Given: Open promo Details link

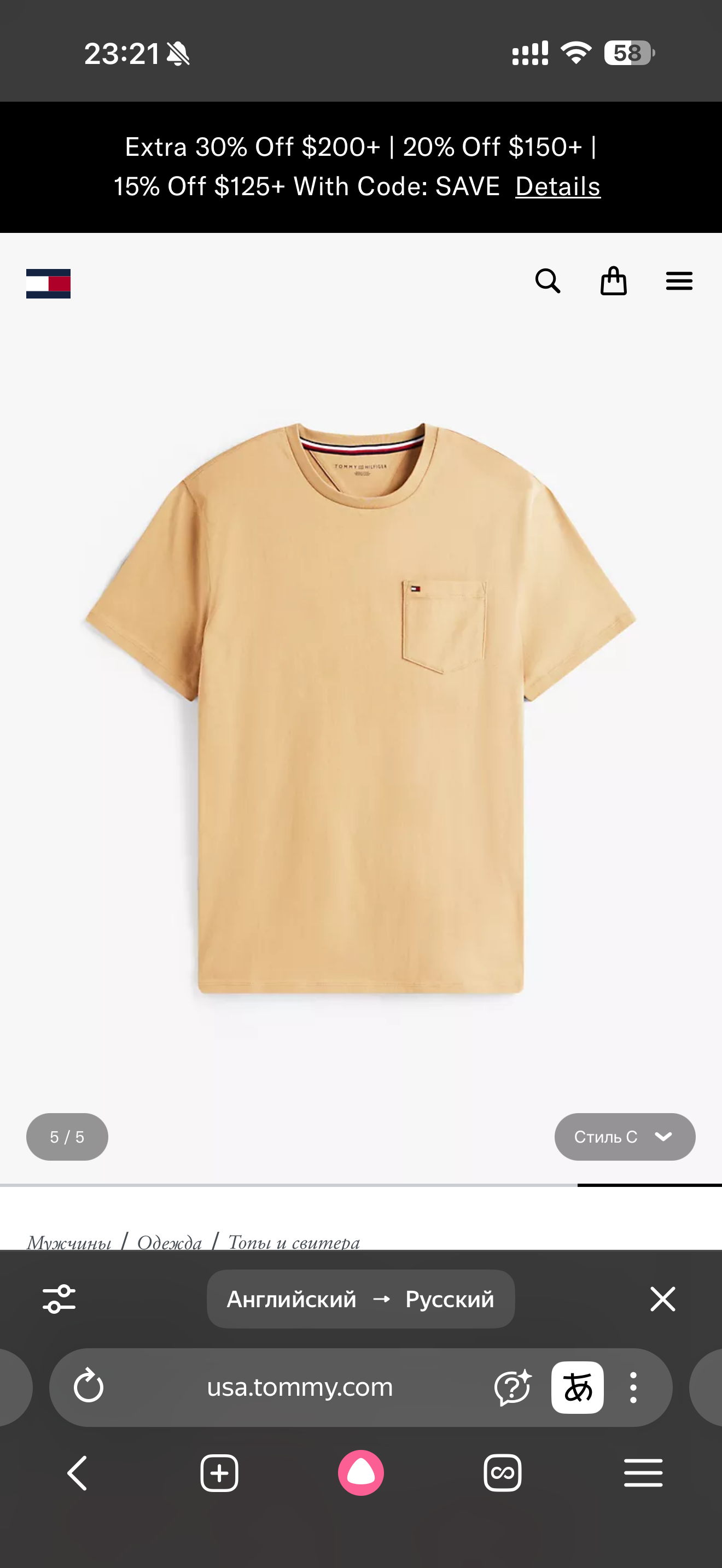Looking at the screenshot, I should coord(557,187).
